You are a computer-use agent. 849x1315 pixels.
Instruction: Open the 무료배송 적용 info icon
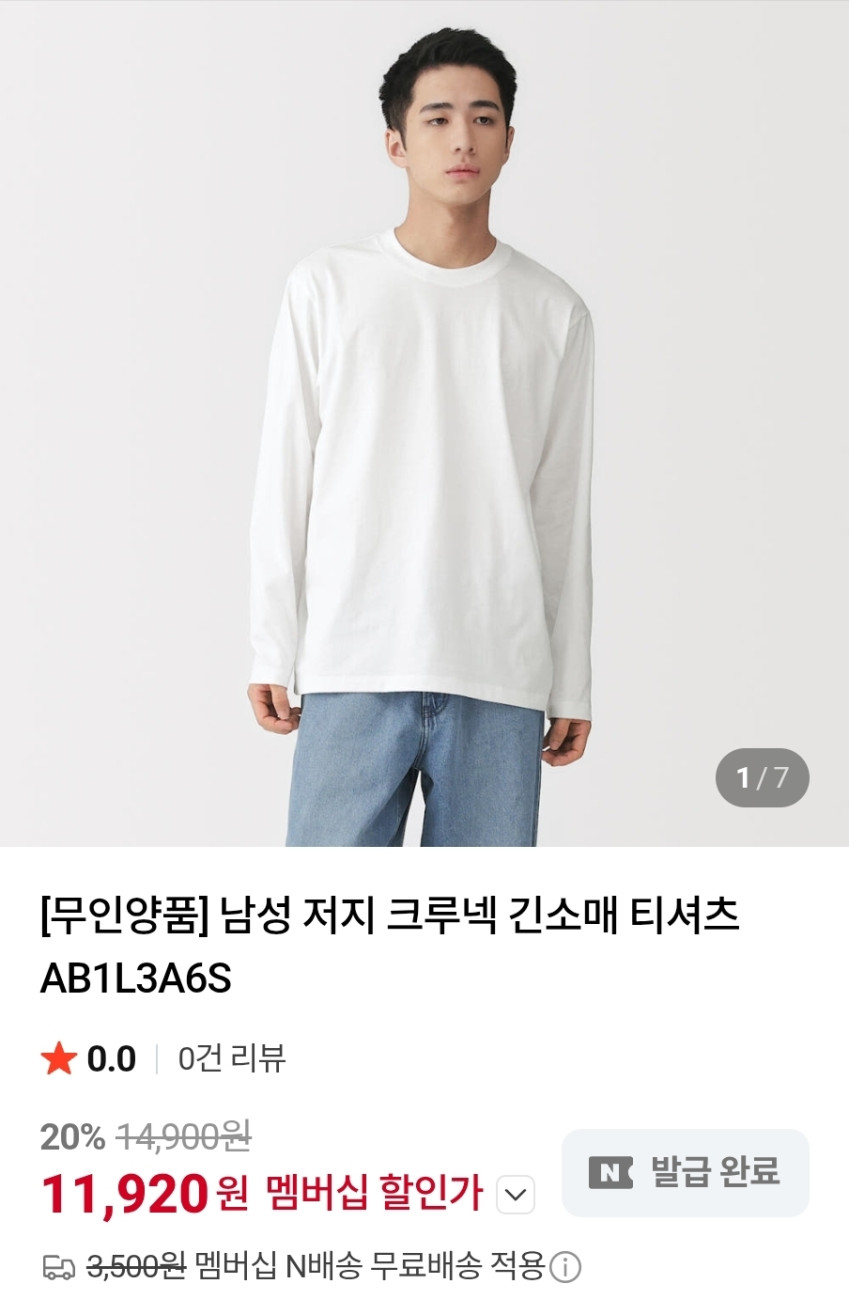click(x=566, y=1268)
